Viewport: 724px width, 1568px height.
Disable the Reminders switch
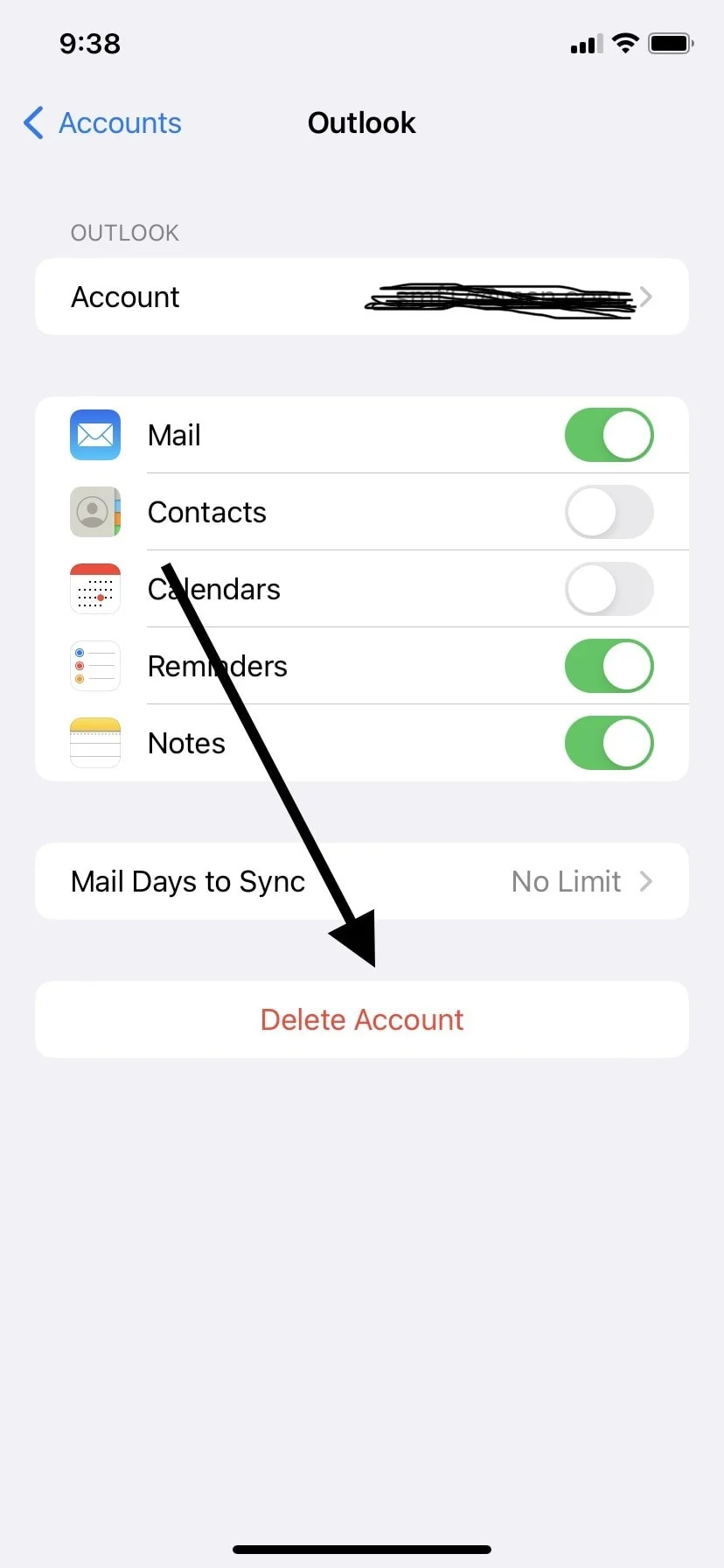tap(609, 666)
